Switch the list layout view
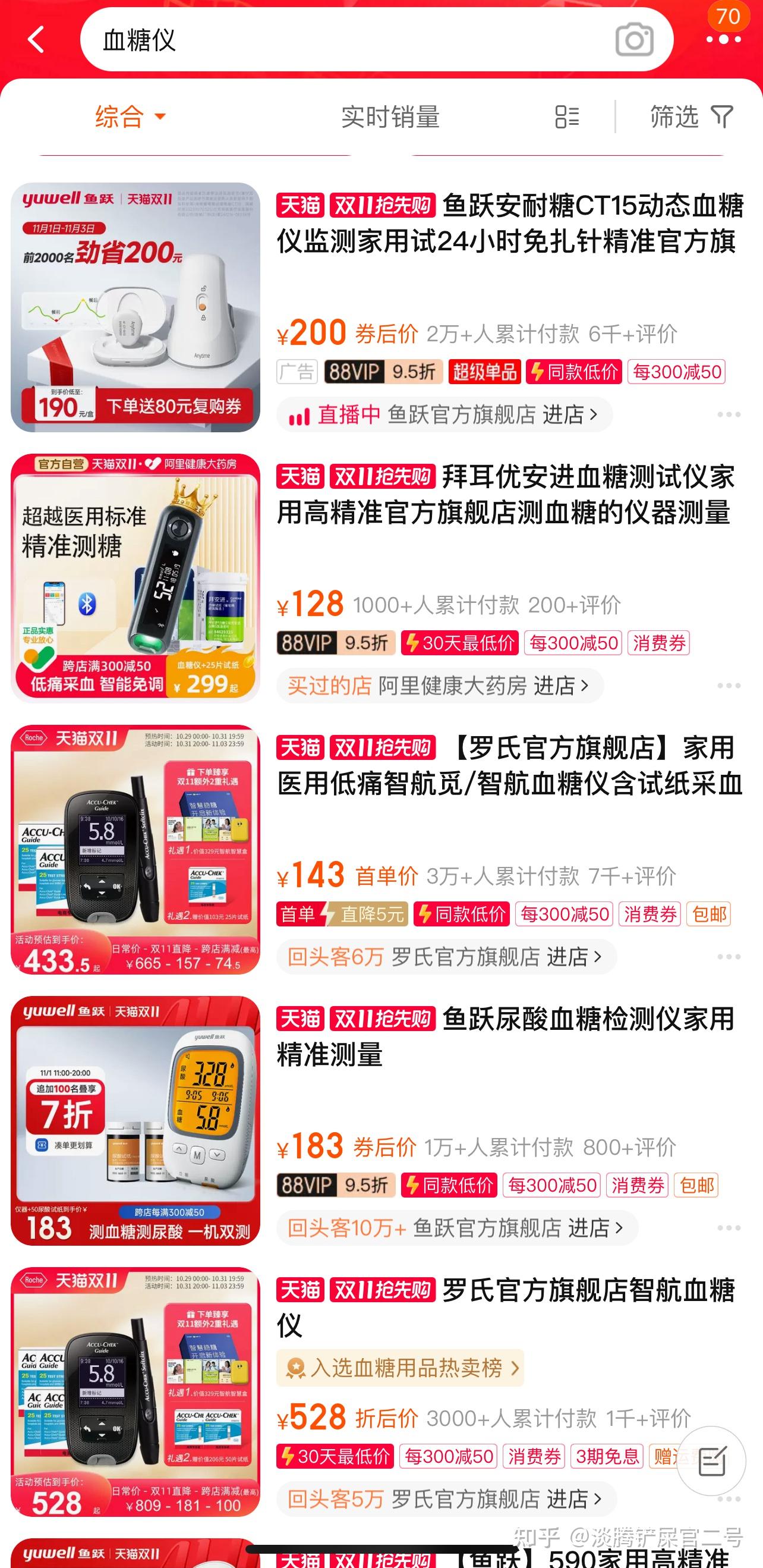 (x=566, y=117)
